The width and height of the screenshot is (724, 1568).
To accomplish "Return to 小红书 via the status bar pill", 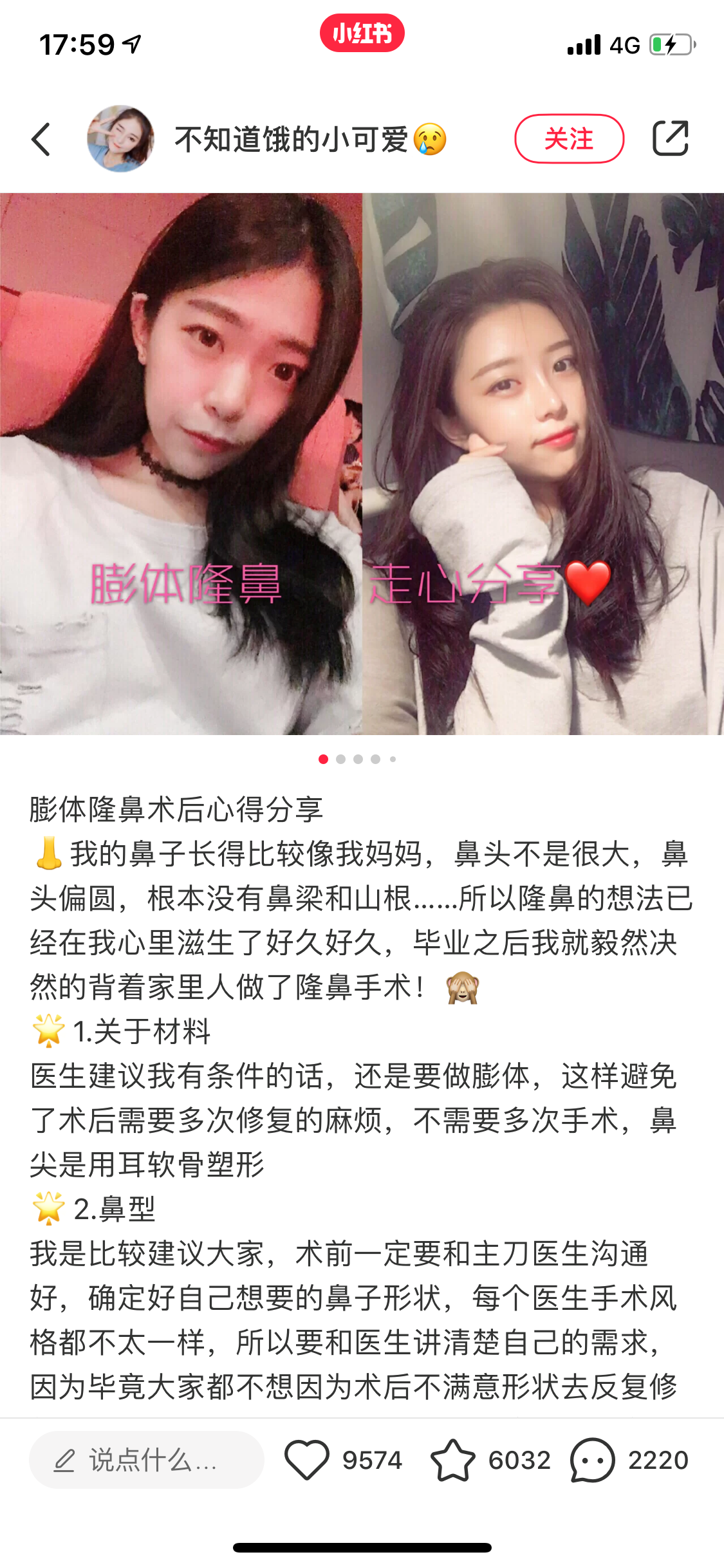I will pyautogui.click(x=362, y=33).
